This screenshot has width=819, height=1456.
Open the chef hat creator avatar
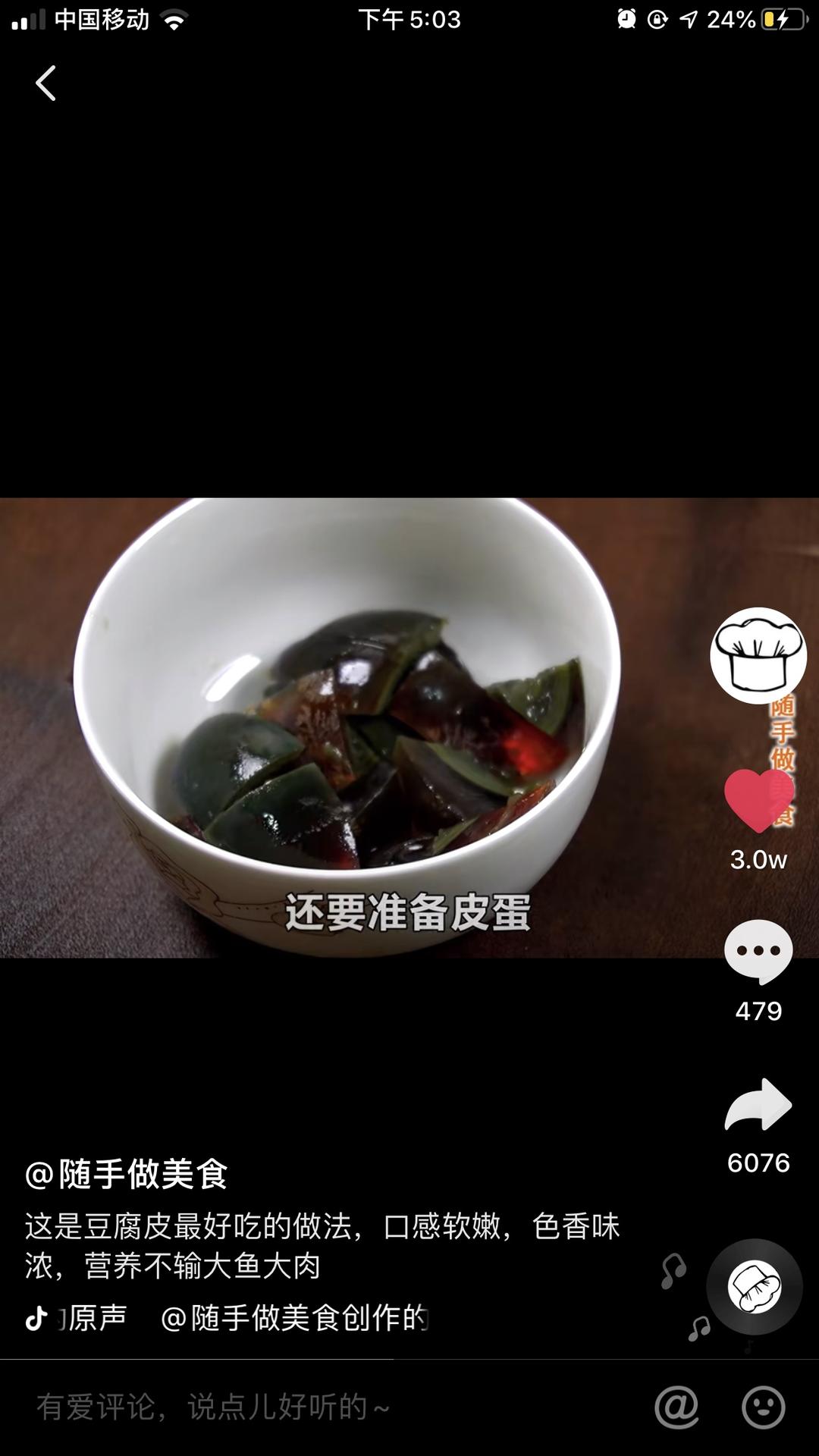tap(758, 655)
